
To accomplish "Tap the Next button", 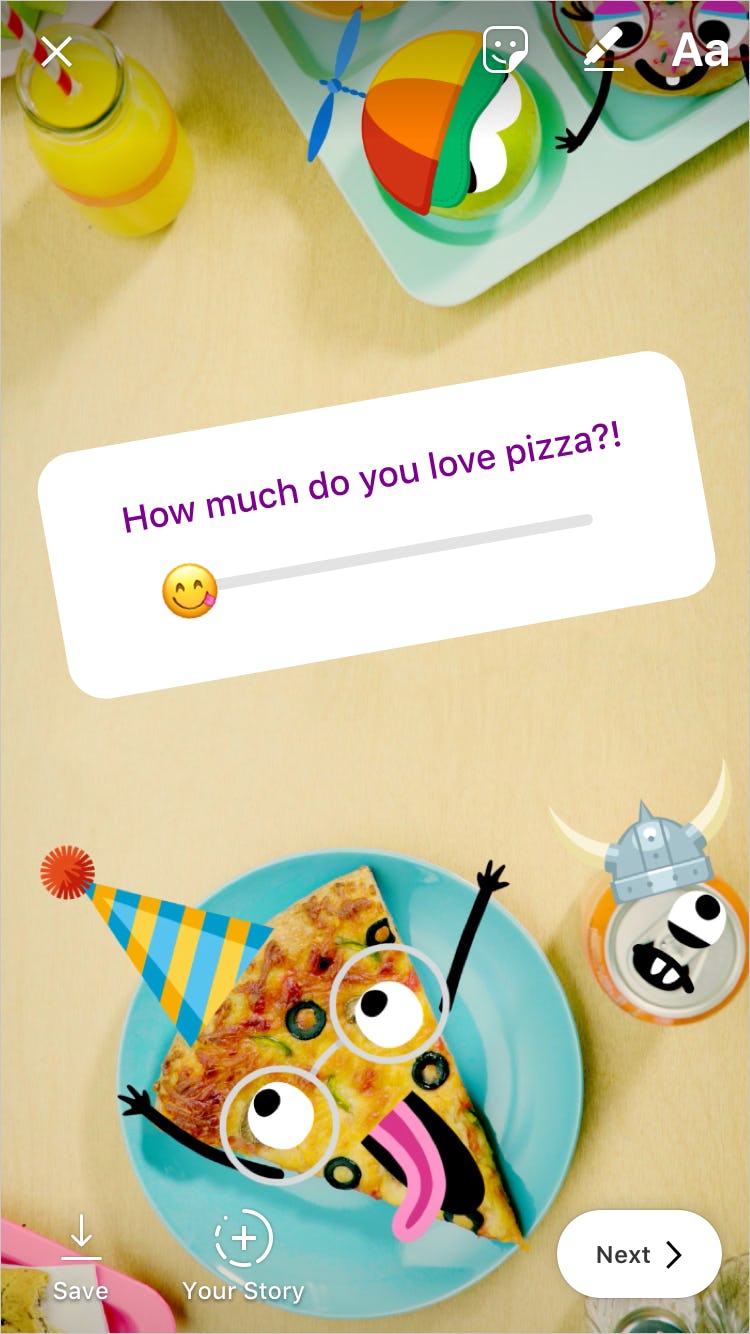I will [x=638, y=1255].
